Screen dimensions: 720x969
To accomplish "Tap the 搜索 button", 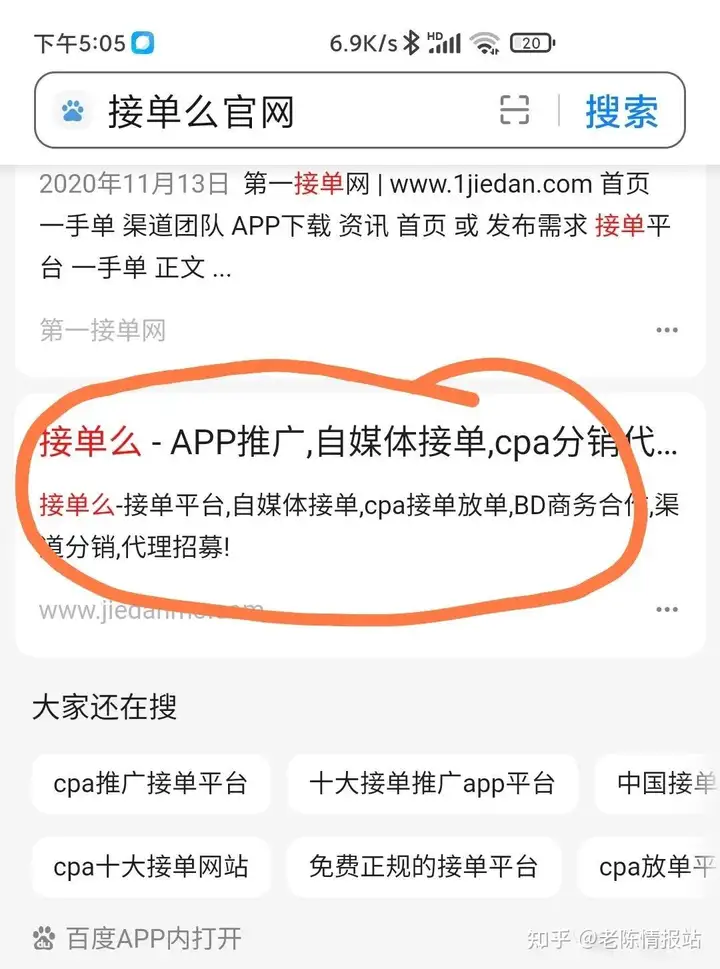I will point(621,111).
